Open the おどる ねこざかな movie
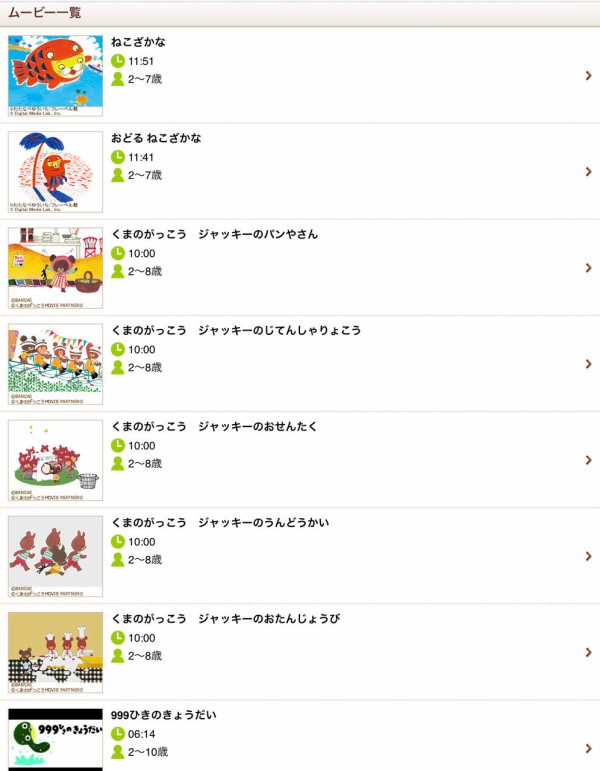Screen dimensions: 600x771 [300, 171]
